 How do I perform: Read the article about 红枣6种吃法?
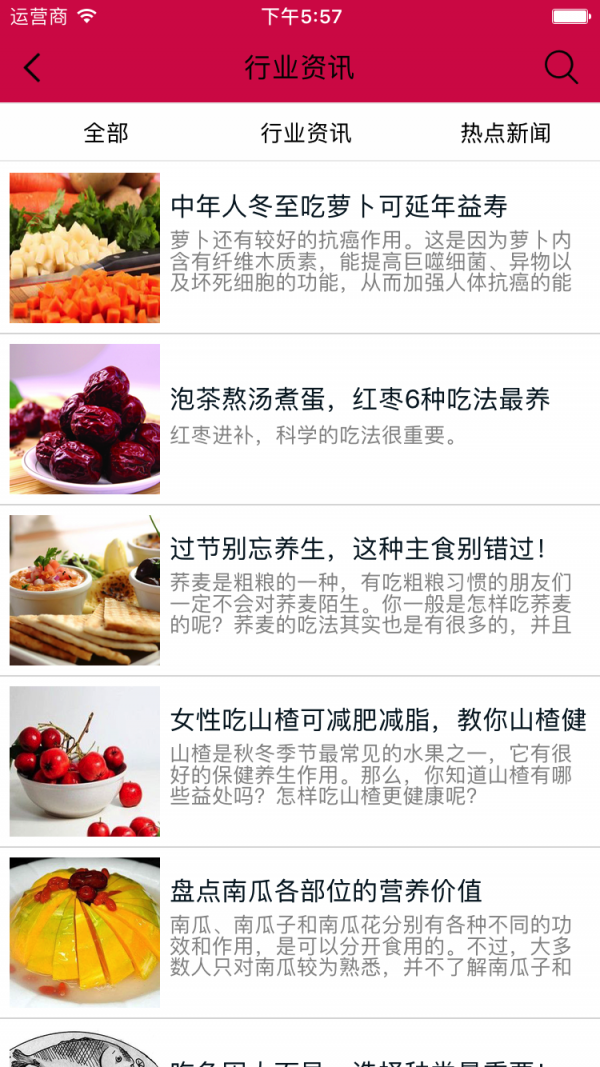pos(360,400)
